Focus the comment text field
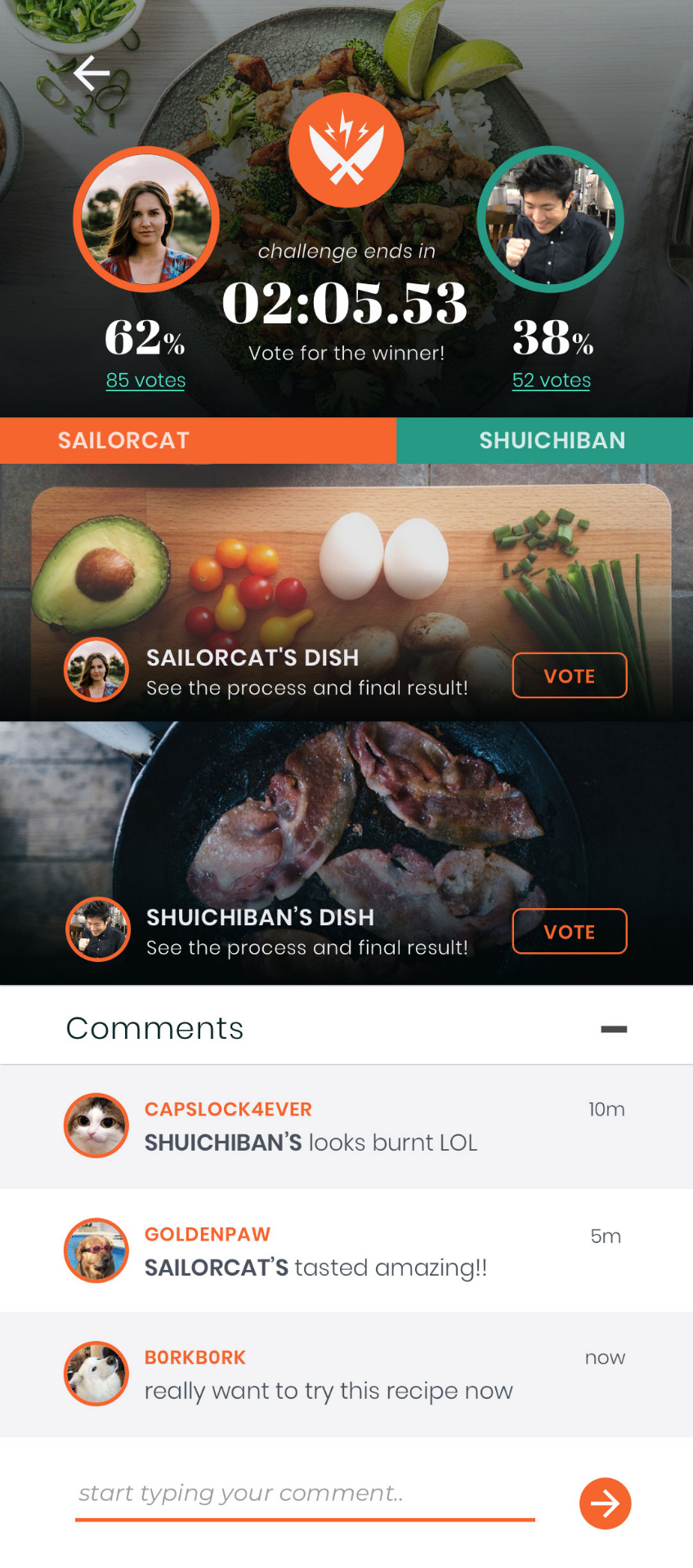The image size is (693, 1568). click(x=305, y=1494)
